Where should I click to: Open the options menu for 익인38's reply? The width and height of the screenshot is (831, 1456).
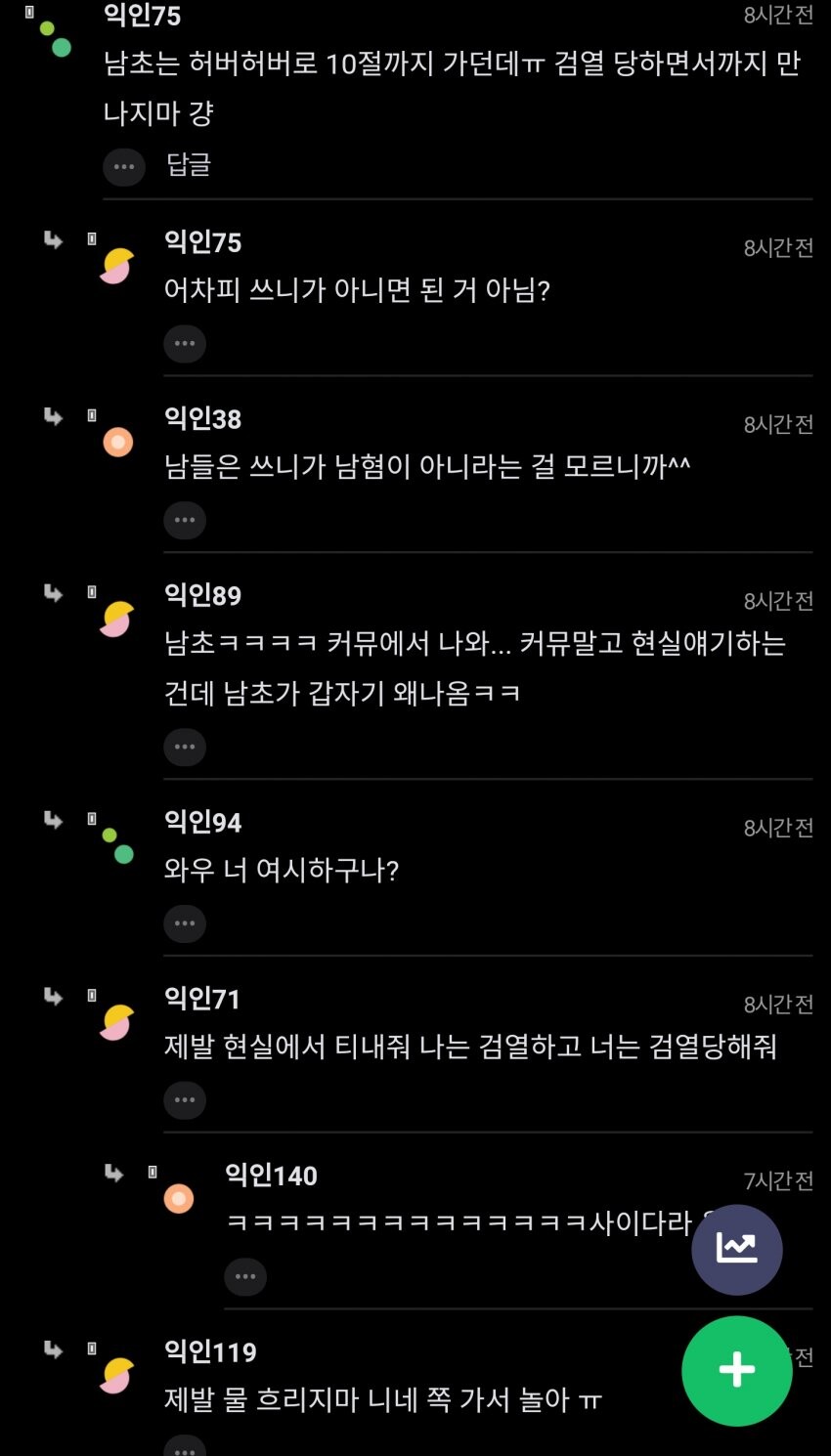185,520
